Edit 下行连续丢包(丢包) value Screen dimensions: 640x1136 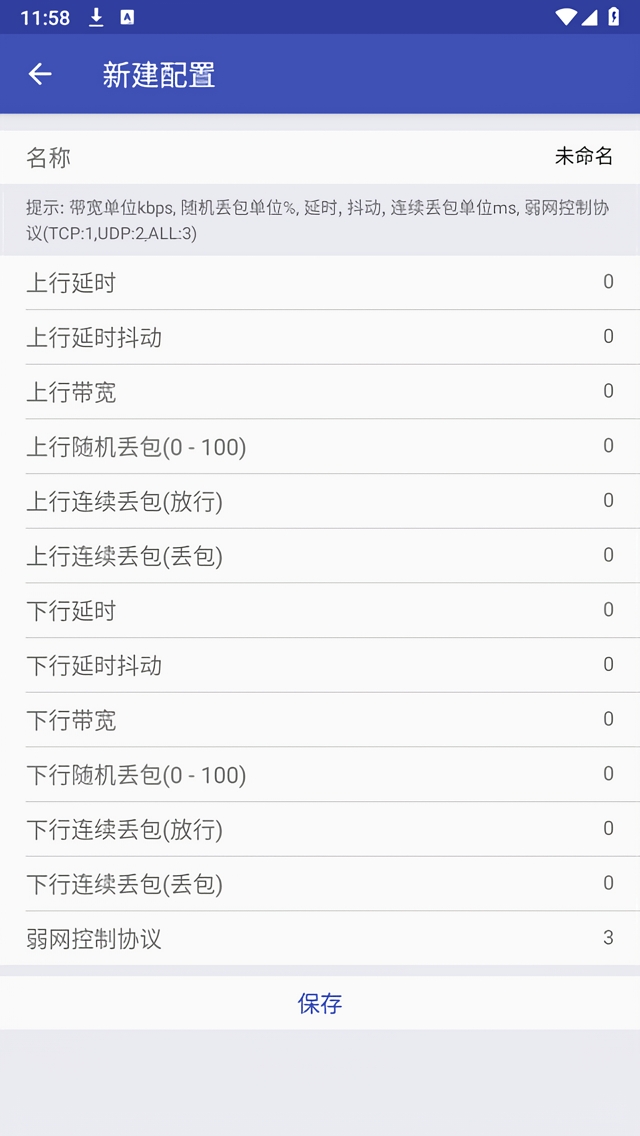(x=607, y=884)
